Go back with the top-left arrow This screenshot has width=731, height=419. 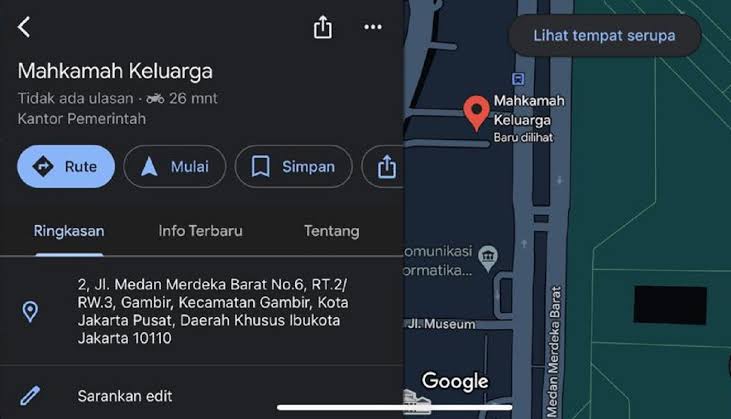(24, 27)
